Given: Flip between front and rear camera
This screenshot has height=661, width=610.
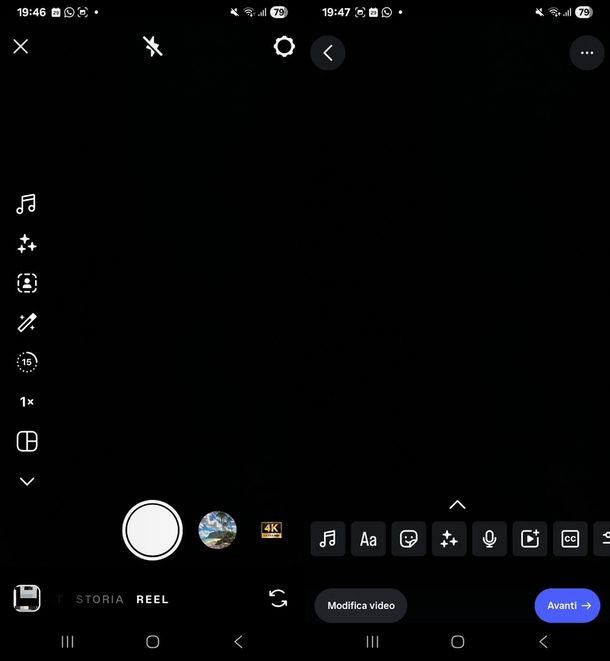Looking at the screenshot, I should tap(278, 599).
